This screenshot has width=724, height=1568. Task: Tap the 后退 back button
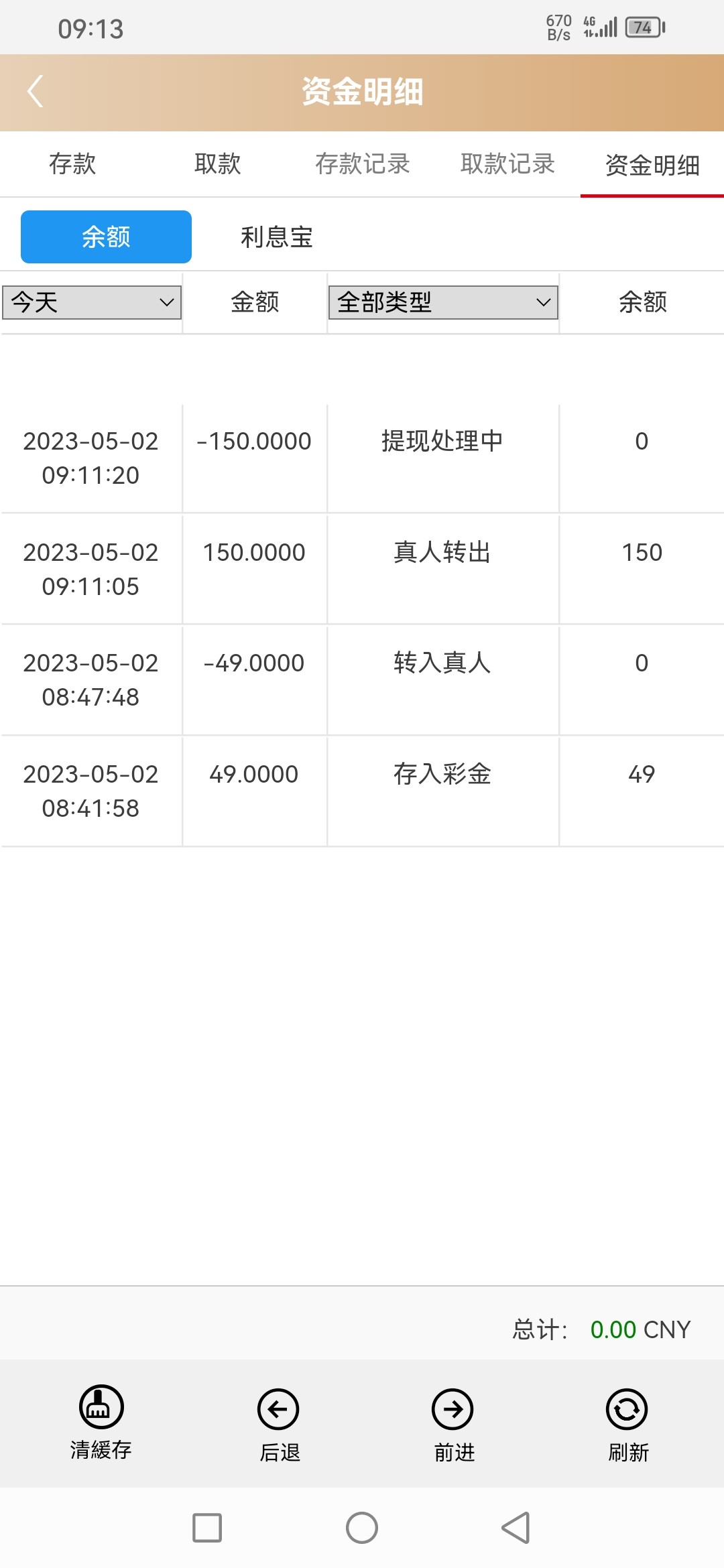[x=279, y=1425]
